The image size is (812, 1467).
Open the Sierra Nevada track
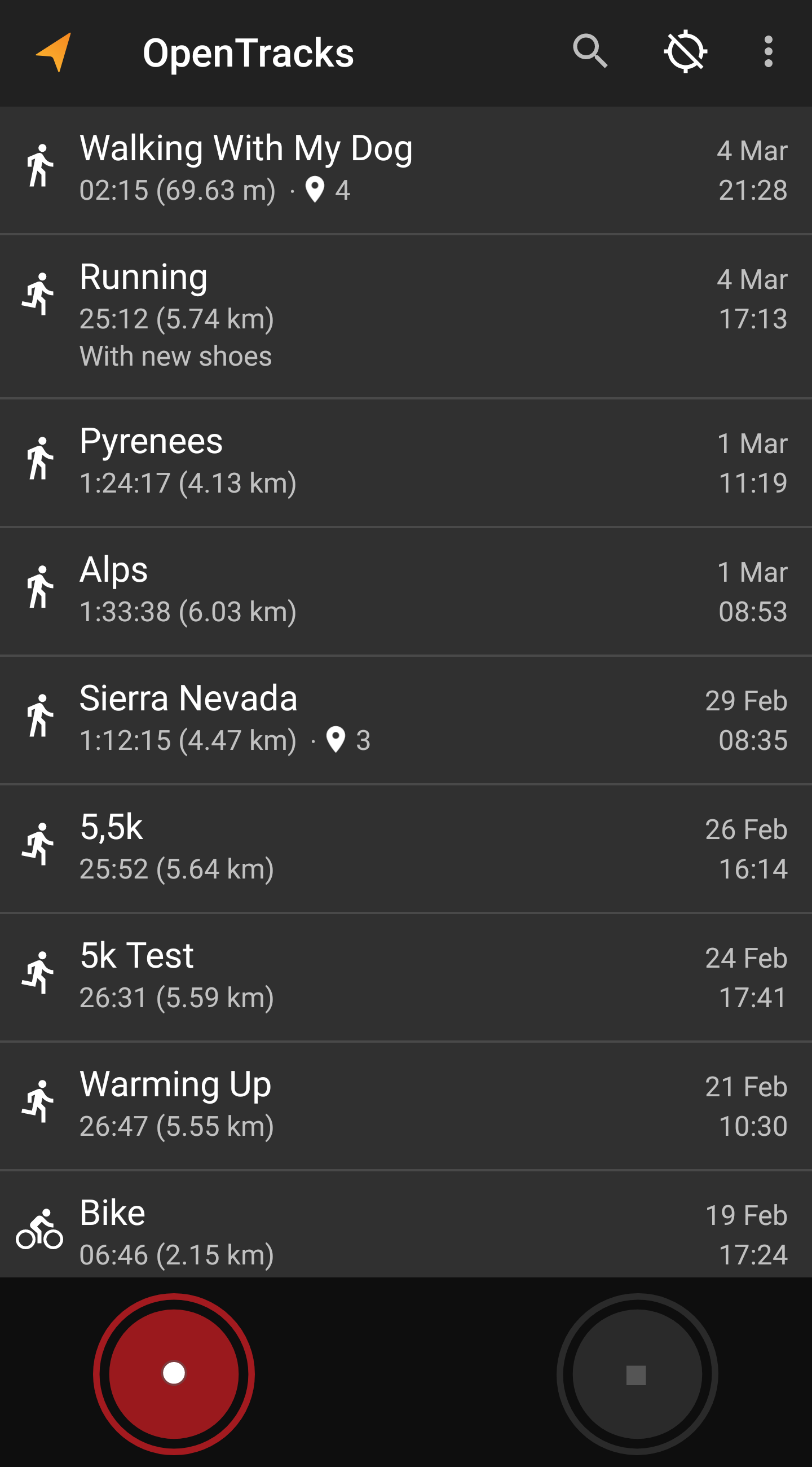coord(405,719)
